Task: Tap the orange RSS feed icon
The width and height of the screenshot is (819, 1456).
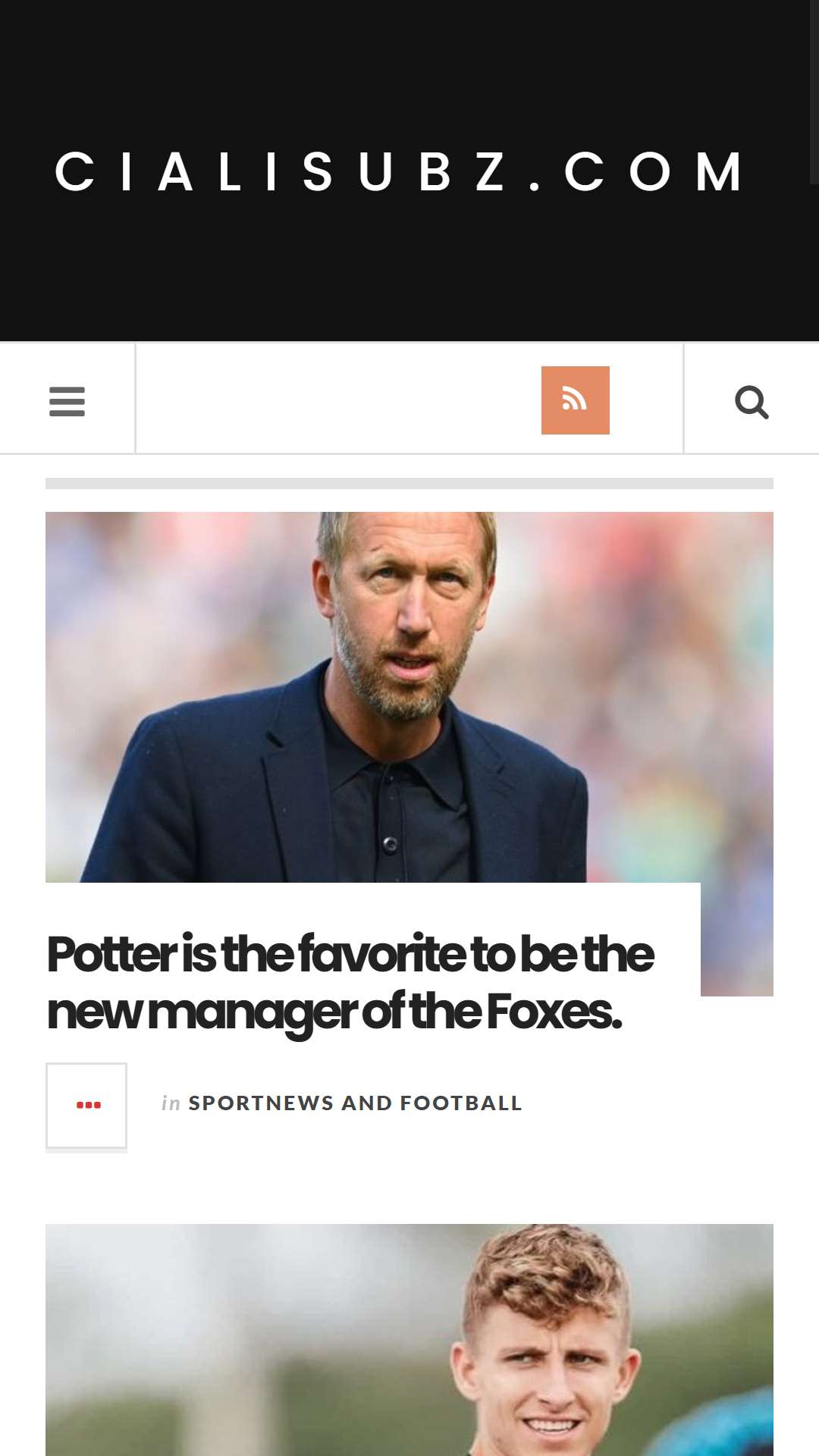Action: click(575, 400)
